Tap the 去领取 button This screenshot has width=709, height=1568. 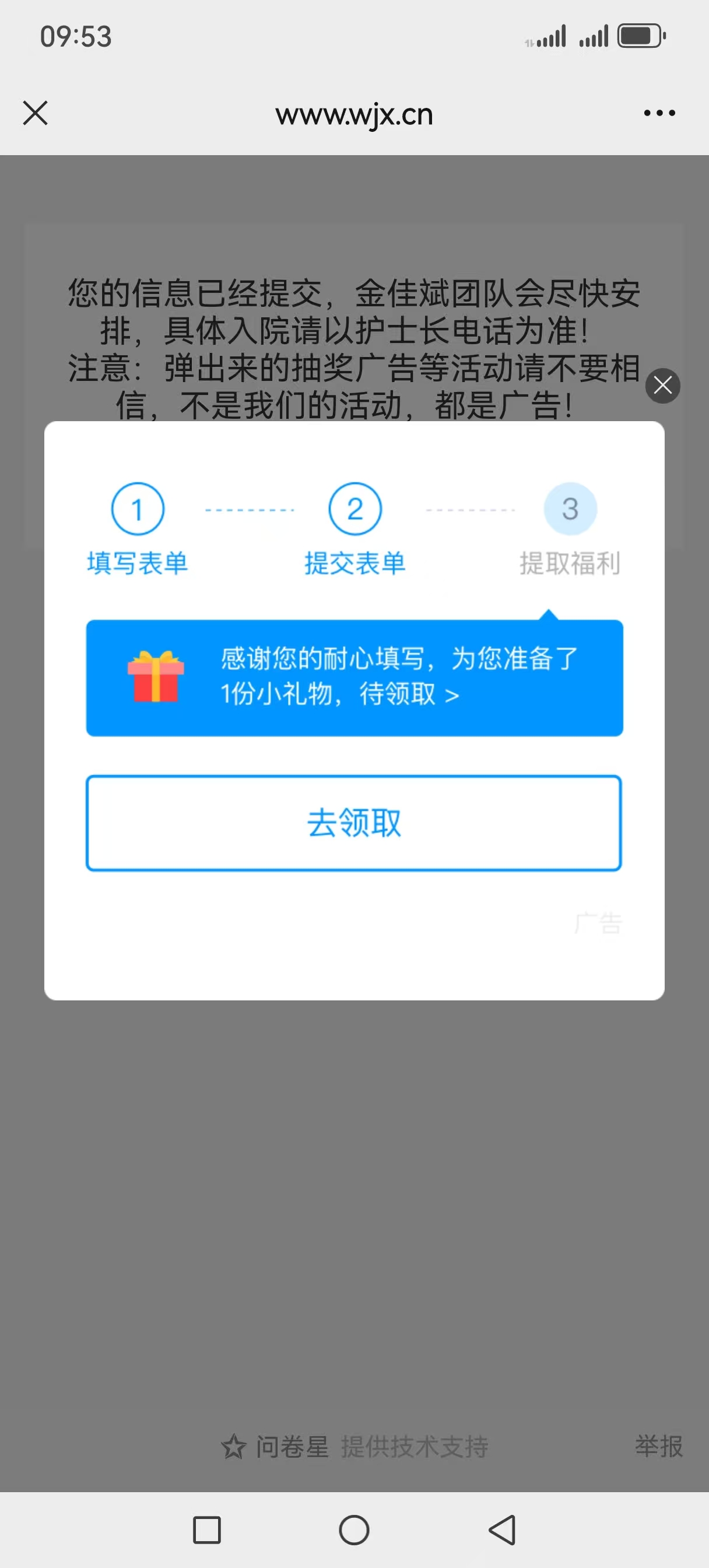353,822
